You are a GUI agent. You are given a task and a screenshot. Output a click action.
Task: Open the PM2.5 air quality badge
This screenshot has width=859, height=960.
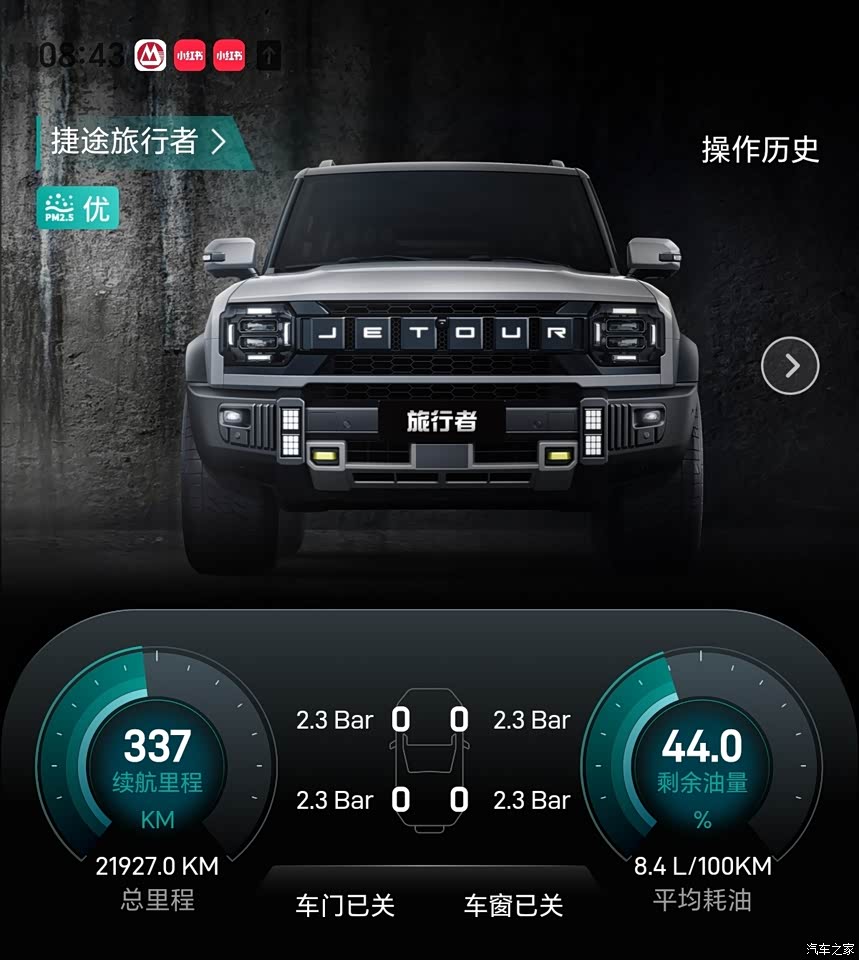78,210
